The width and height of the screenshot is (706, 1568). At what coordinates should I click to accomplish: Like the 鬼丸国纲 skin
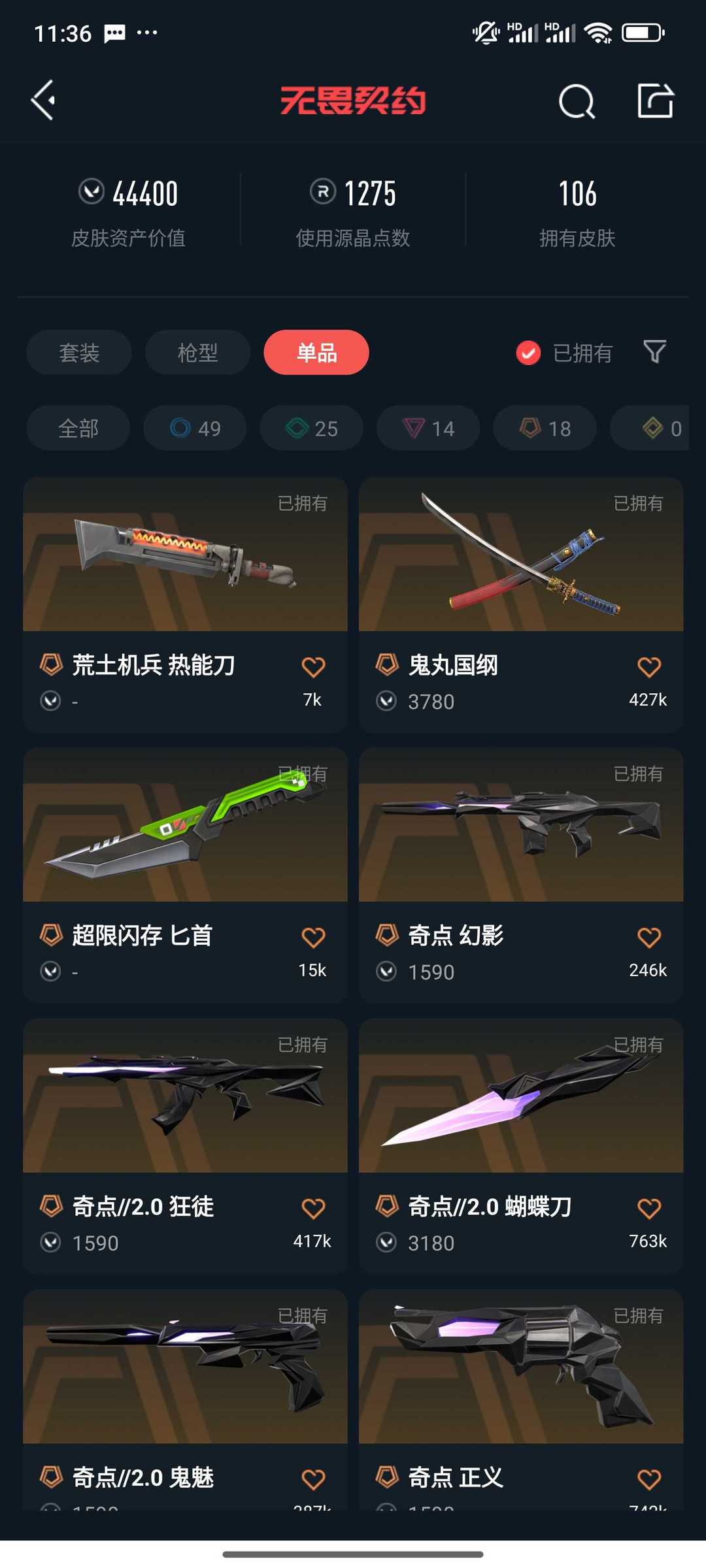pos(649,666)
